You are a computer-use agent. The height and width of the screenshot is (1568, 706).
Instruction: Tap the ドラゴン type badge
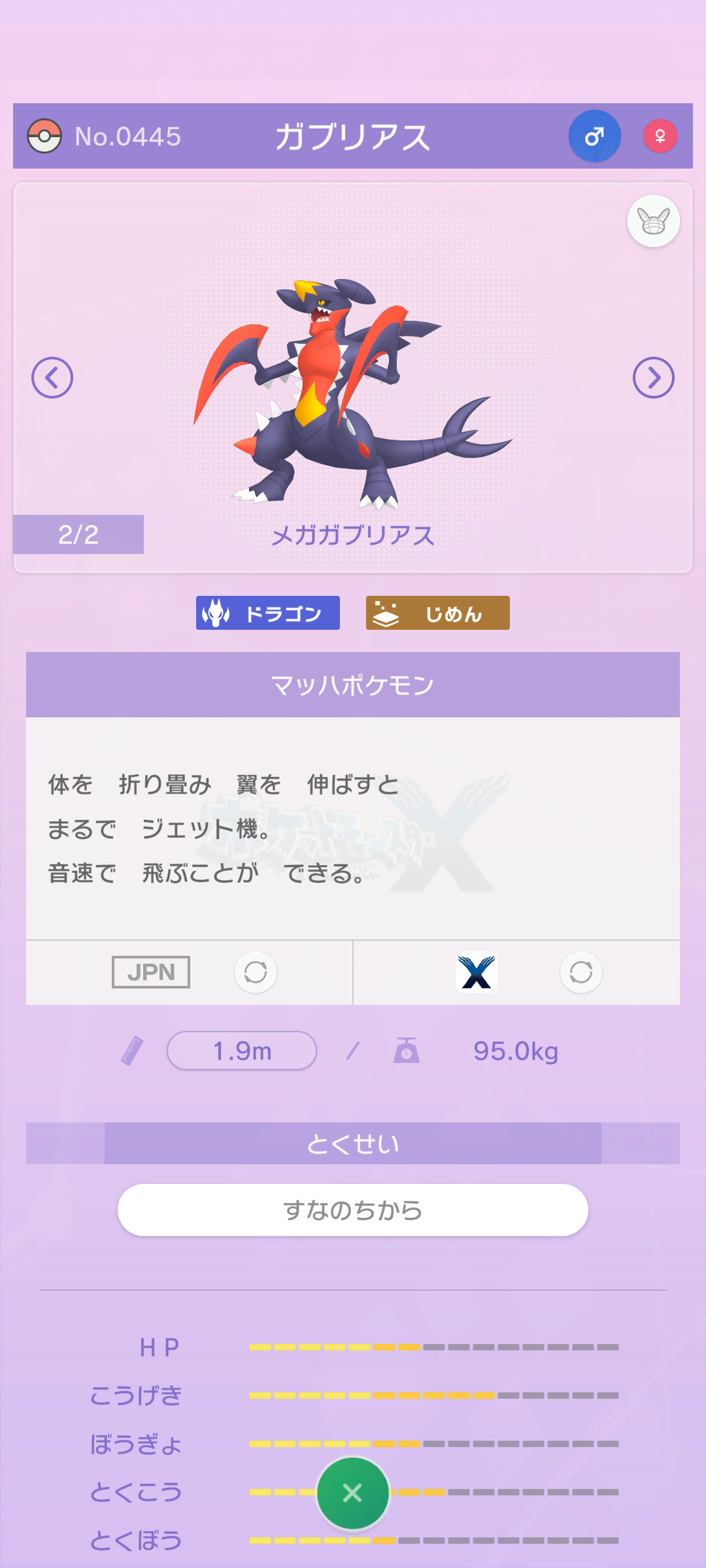[268, 613]
